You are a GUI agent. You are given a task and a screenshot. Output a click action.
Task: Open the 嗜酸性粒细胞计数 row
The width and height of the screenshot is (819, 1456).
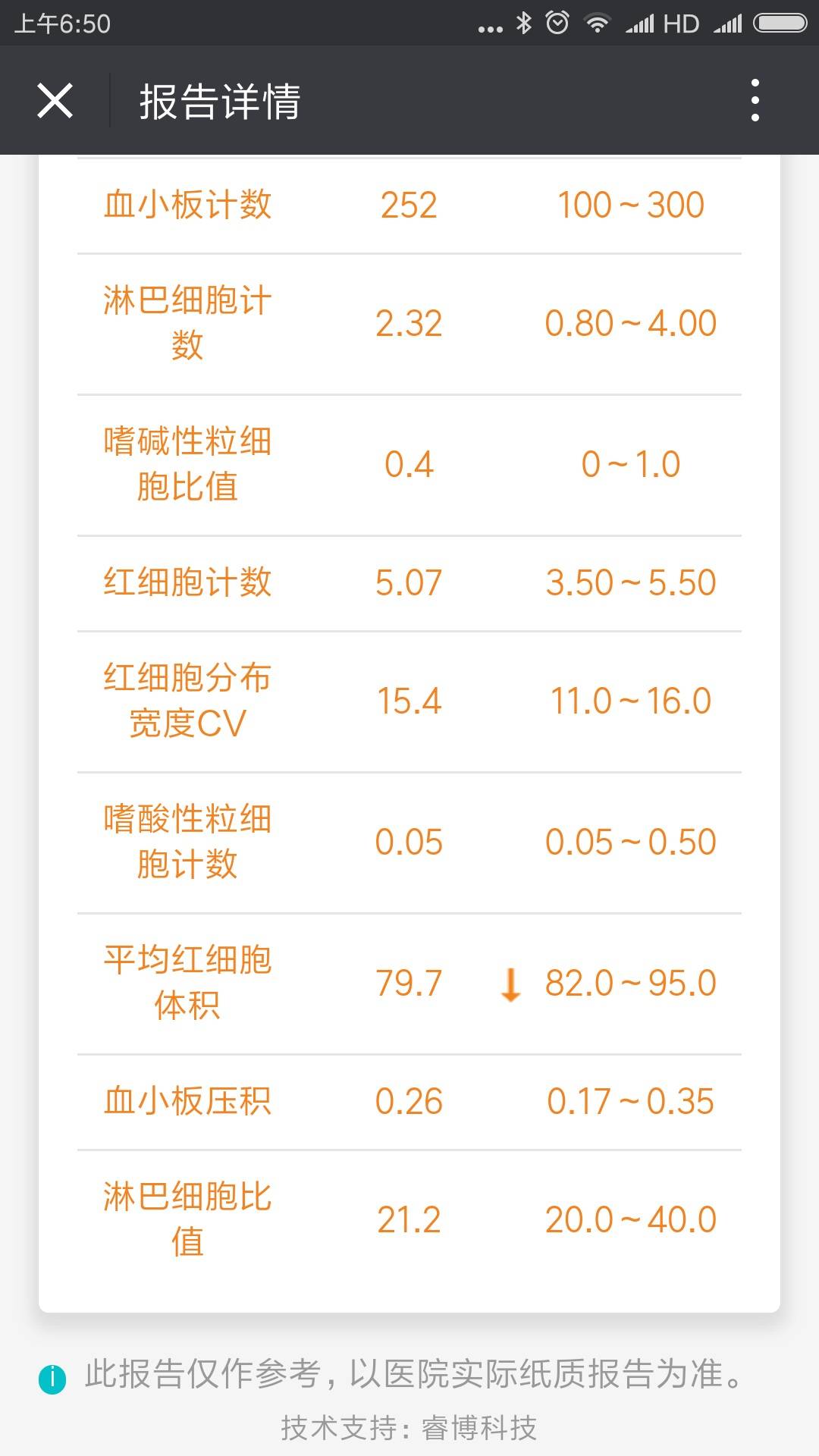pyautogui.click(x=409, y=840)
